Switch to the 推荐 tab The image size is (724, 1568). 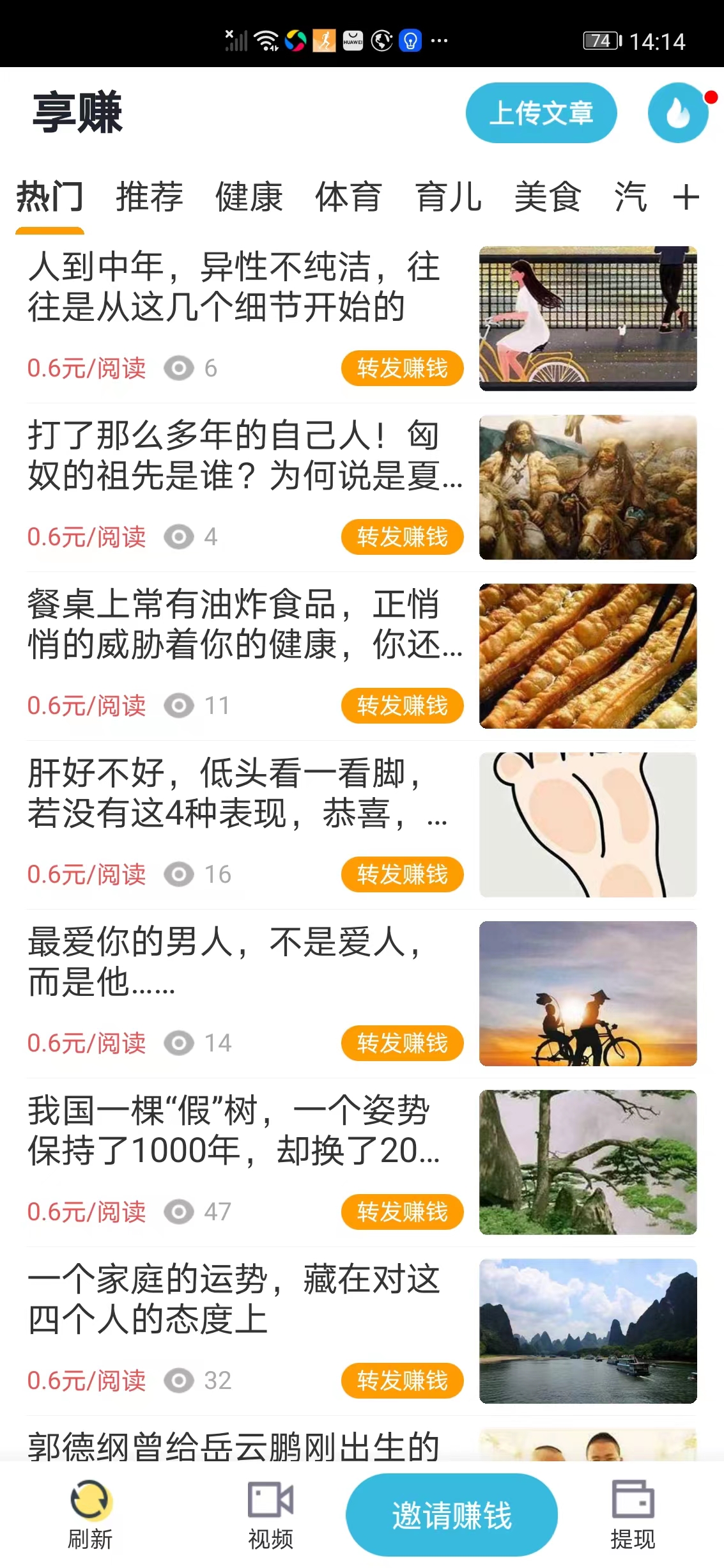tap(150, 197)
